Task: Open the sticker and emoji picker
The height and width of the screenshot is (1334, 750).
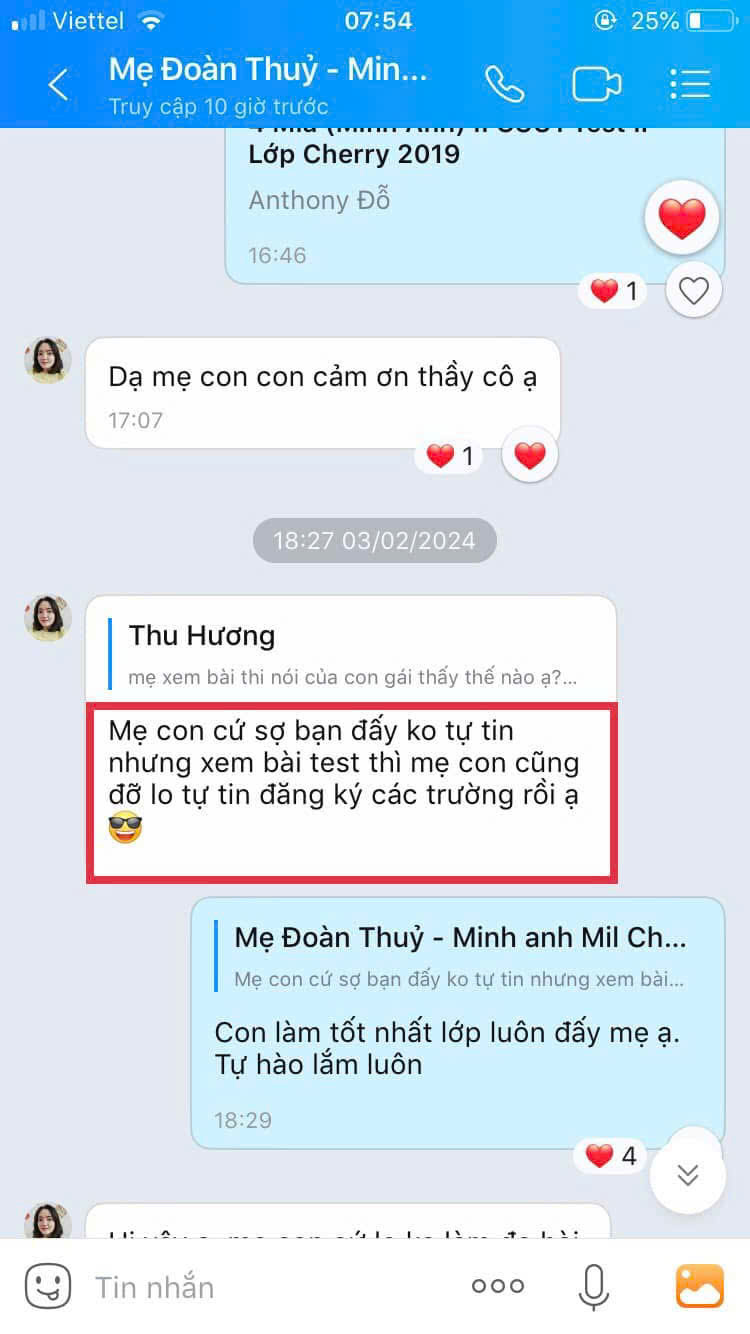Action: point(47,1286)
